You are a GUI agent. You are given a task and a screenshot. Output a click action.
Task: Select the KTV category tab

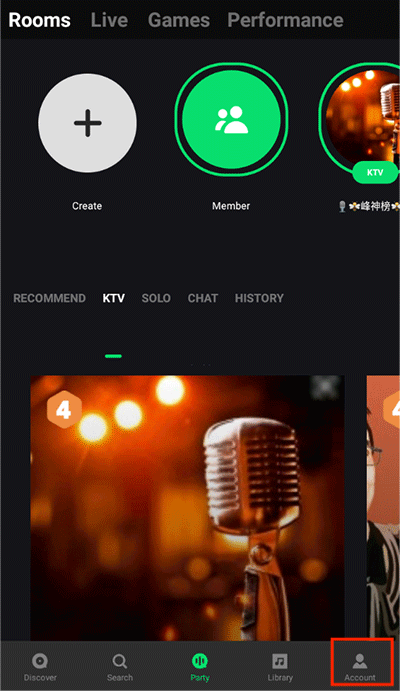click(114, 298)
